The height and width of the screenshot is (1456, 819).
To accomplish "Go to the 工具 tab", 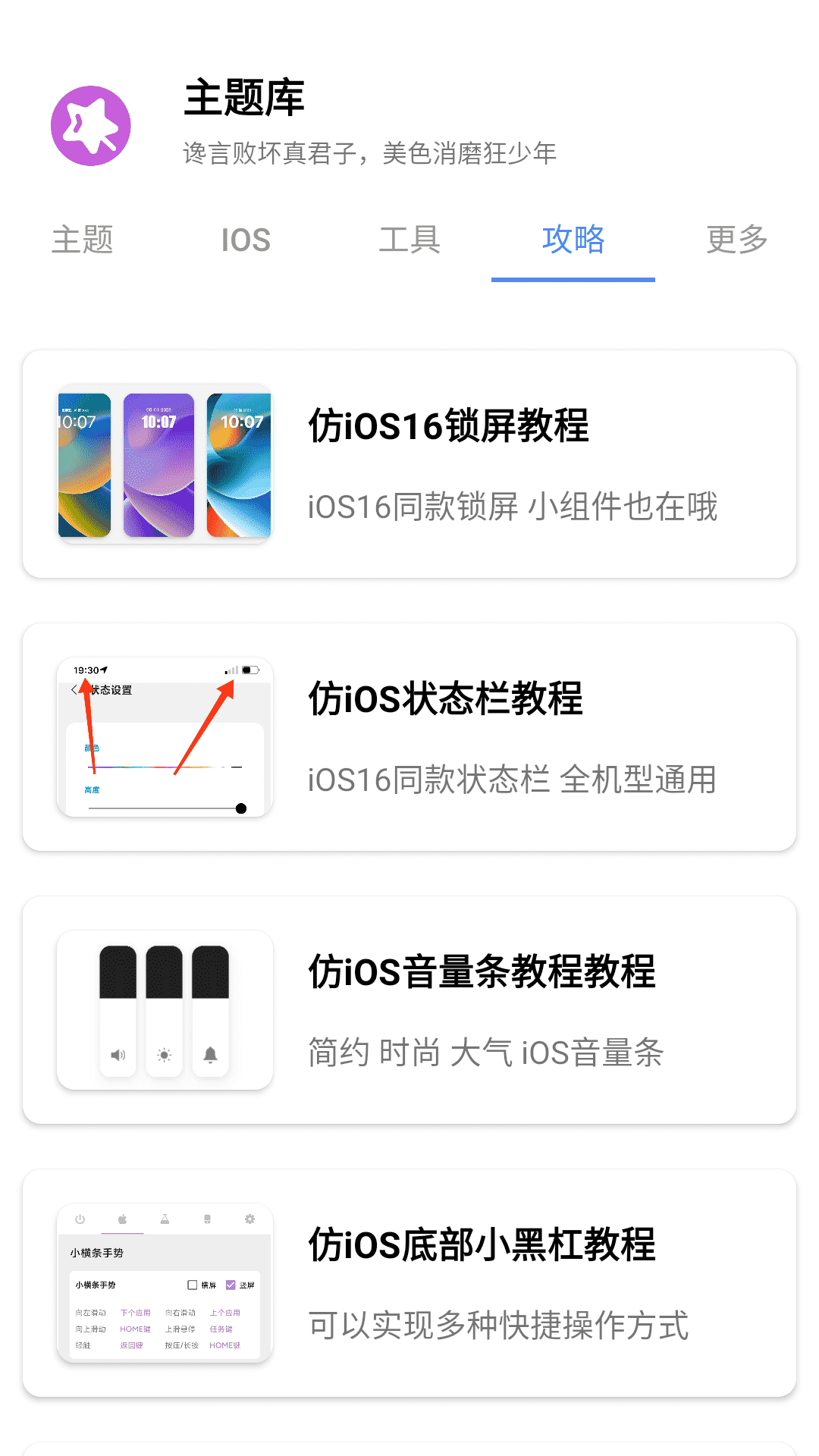I will point(409,240).
